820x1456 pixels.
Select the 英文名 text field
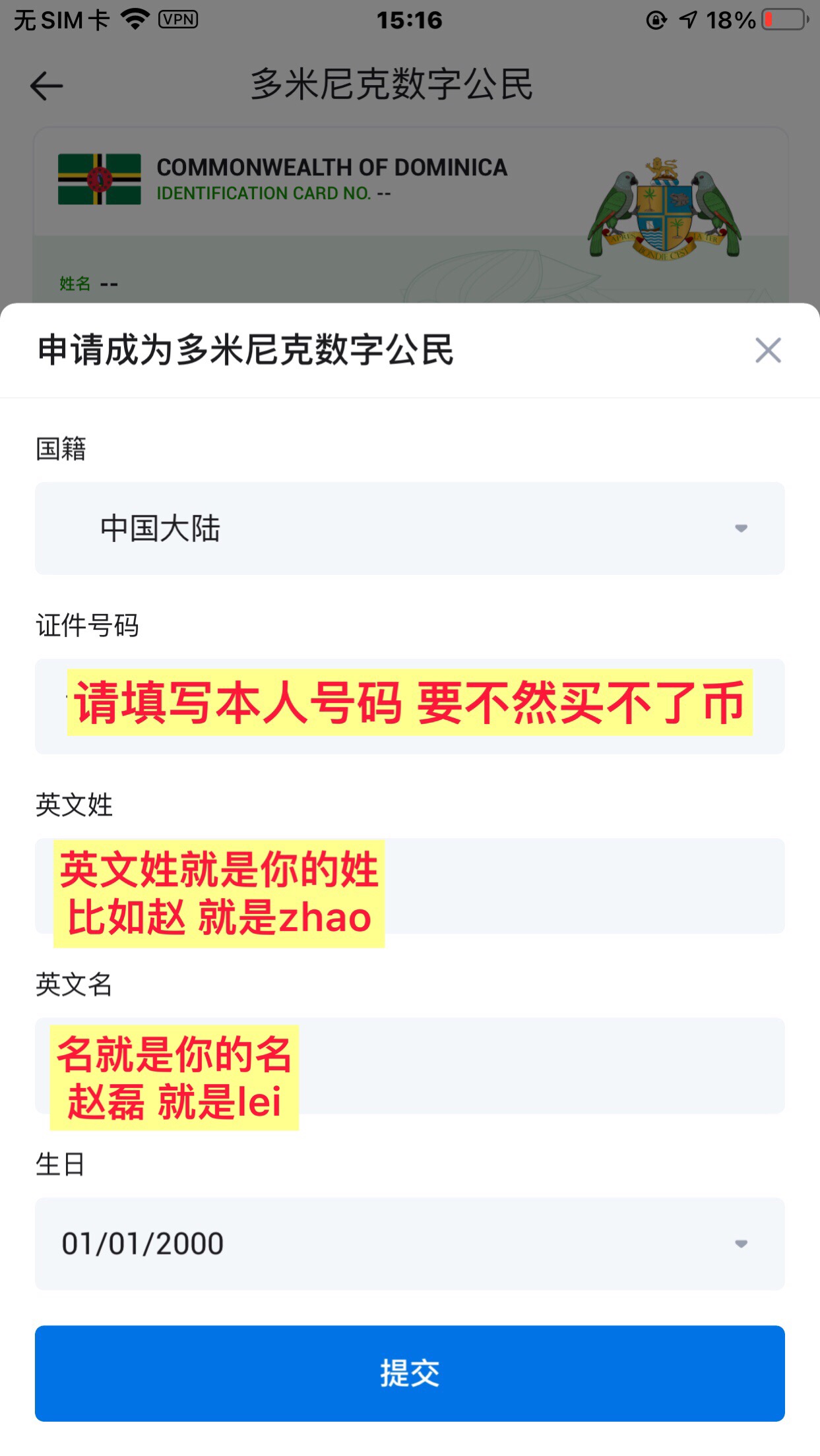541,1066
